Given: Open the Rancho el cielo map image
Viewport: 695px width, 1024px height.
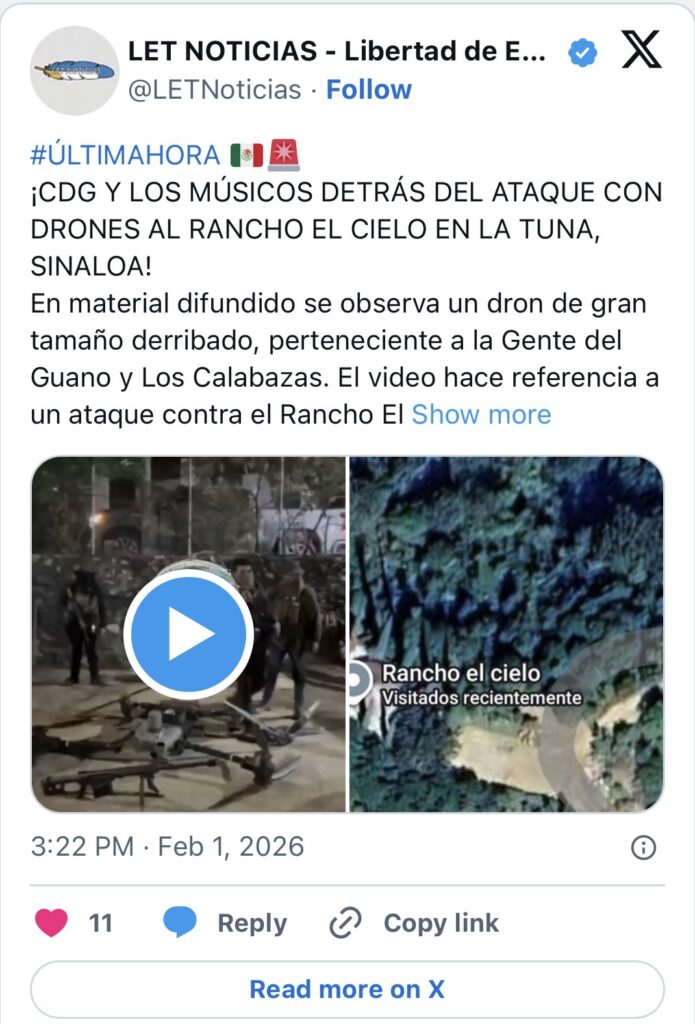Looking at the screenshot, I should [x=506, y=635].
